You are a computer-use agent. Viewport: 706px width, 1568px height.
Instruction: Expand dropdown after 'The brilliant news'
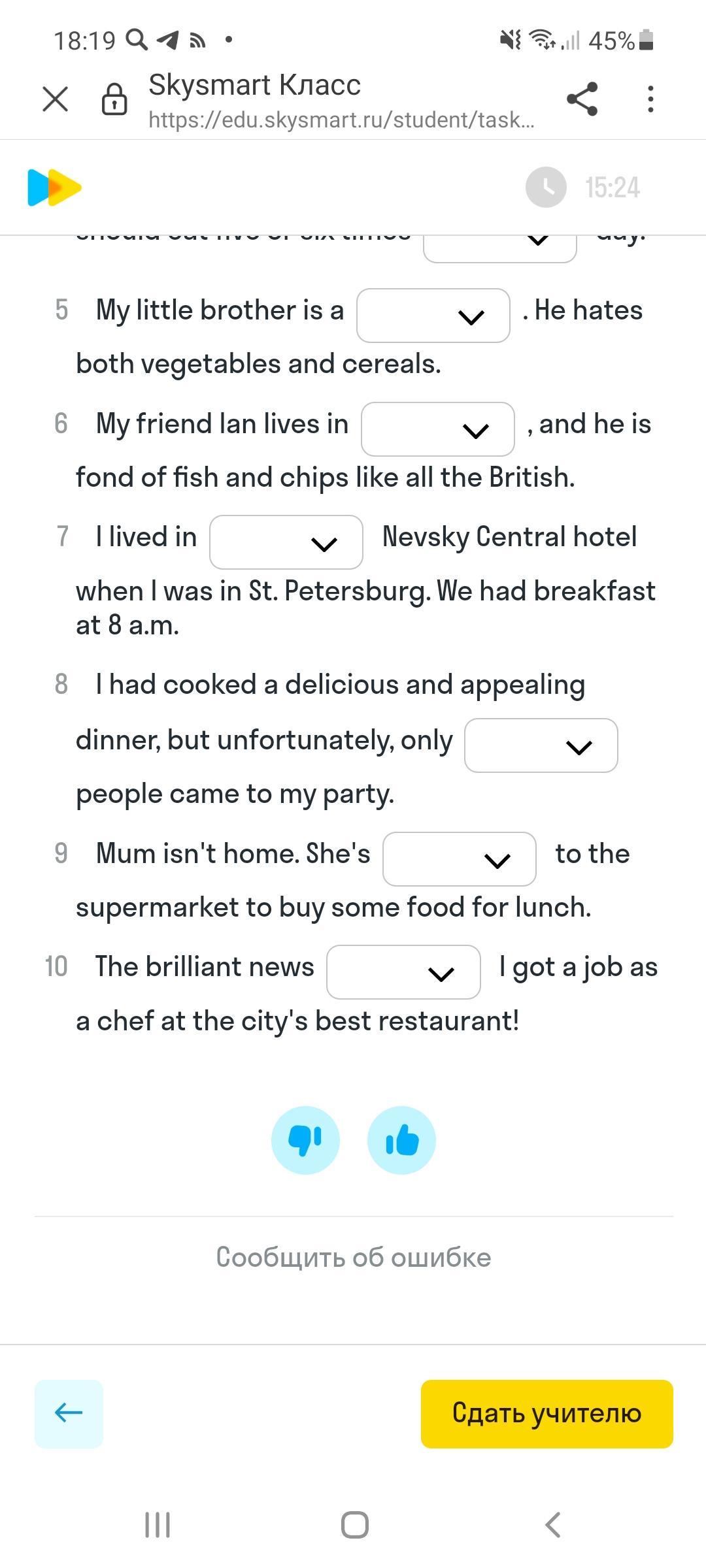point(403,972)
